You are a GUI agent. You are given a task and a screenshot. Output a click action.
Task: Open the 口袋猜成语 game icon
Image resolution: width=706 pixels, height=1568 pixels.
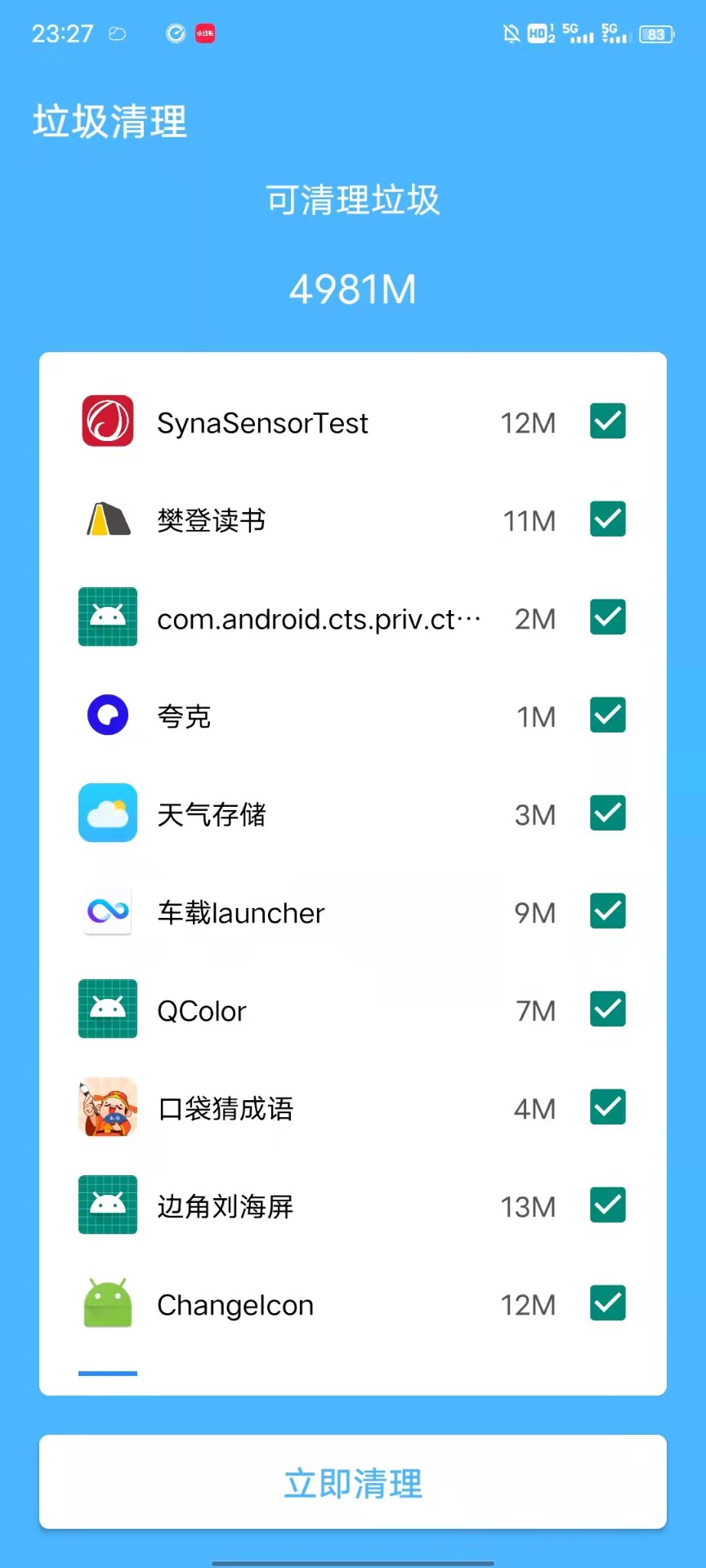coord(107,1107)
